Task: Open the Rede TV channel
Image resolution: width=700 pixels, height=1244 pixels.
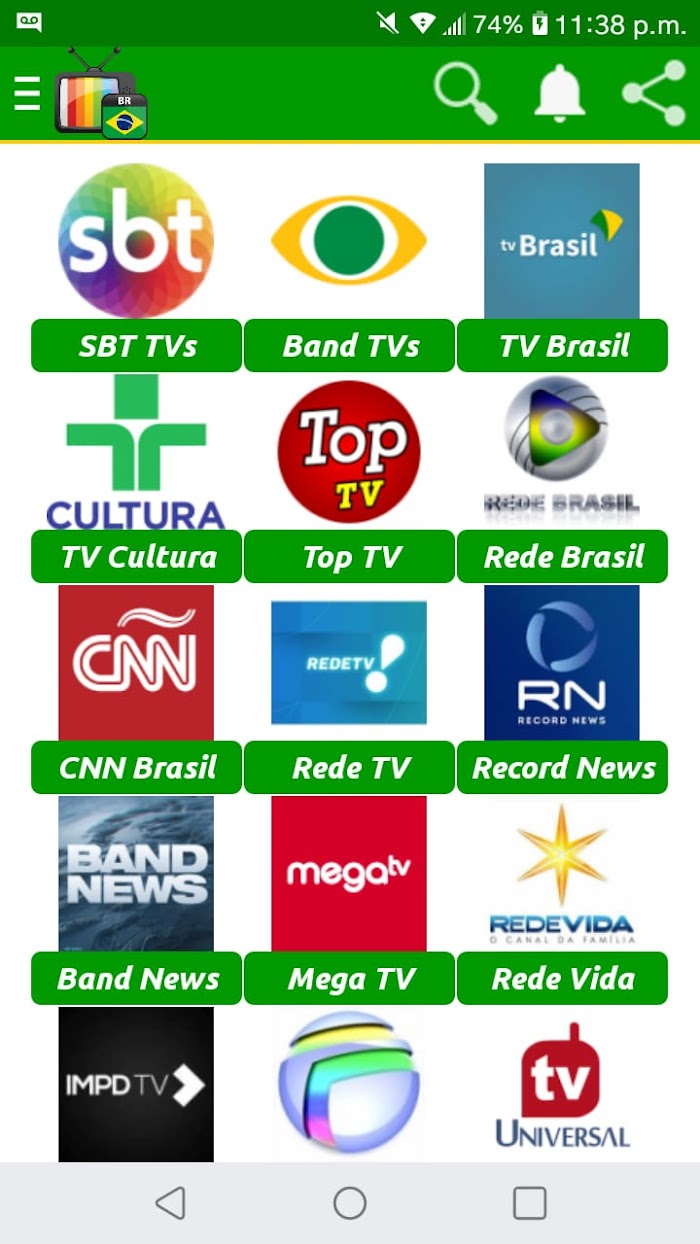Action: click(x=349, y=689)
